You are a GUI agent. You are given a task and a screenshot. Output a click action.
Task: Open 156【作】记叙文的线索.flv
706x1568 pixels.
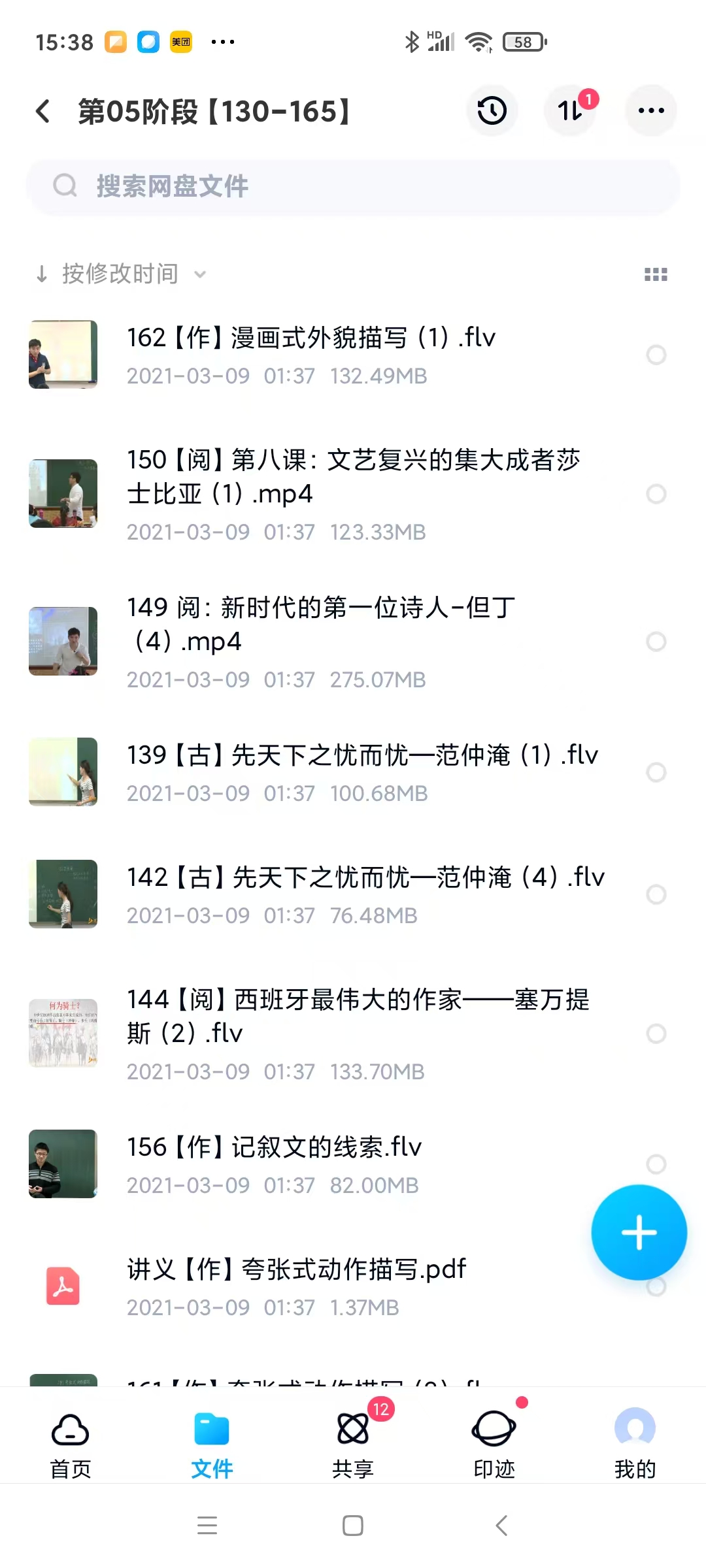pos(275,1147)
